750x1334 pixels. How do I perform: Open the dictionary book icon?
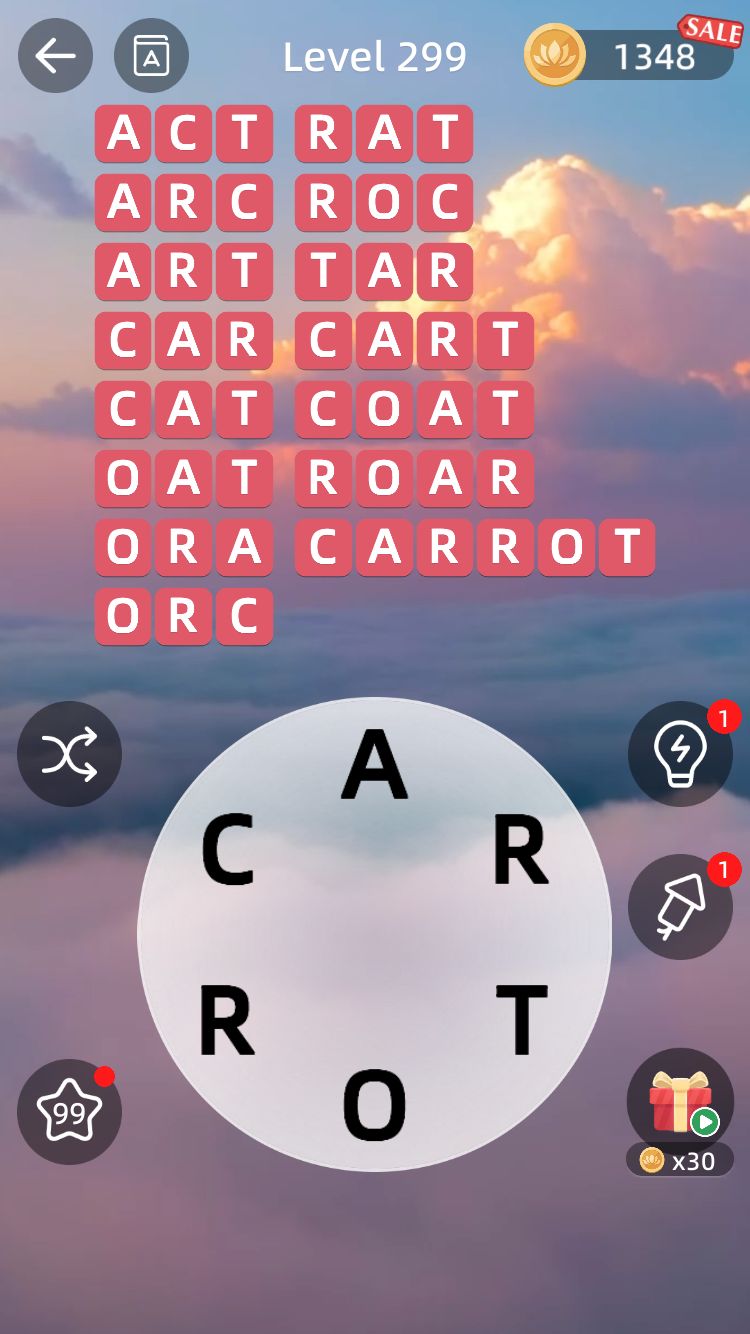(x=151, y=56)
